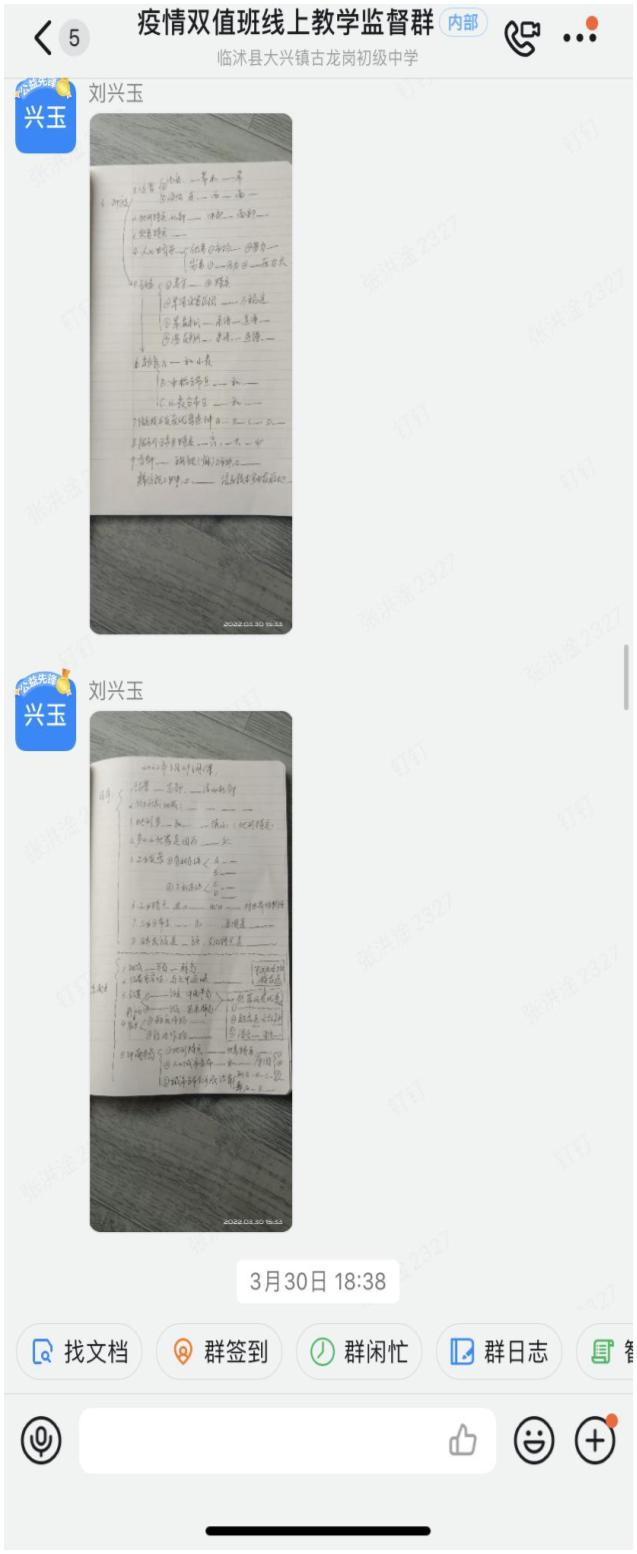Open 找文档 to find documents

pos(79,1353)
